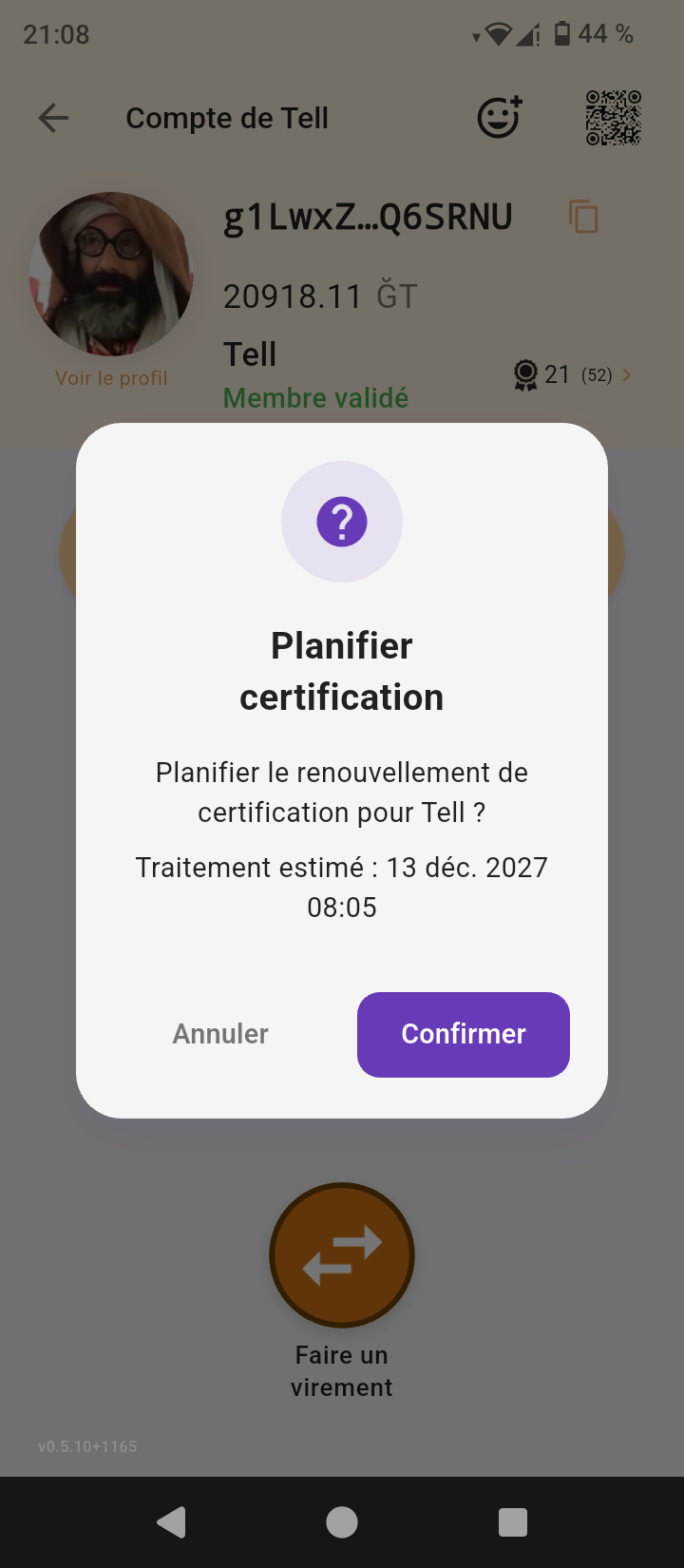Cancel the certification dialog with Annuler
The width and height of the screenshot is (684, 1568).
(x=220, y=1034)
